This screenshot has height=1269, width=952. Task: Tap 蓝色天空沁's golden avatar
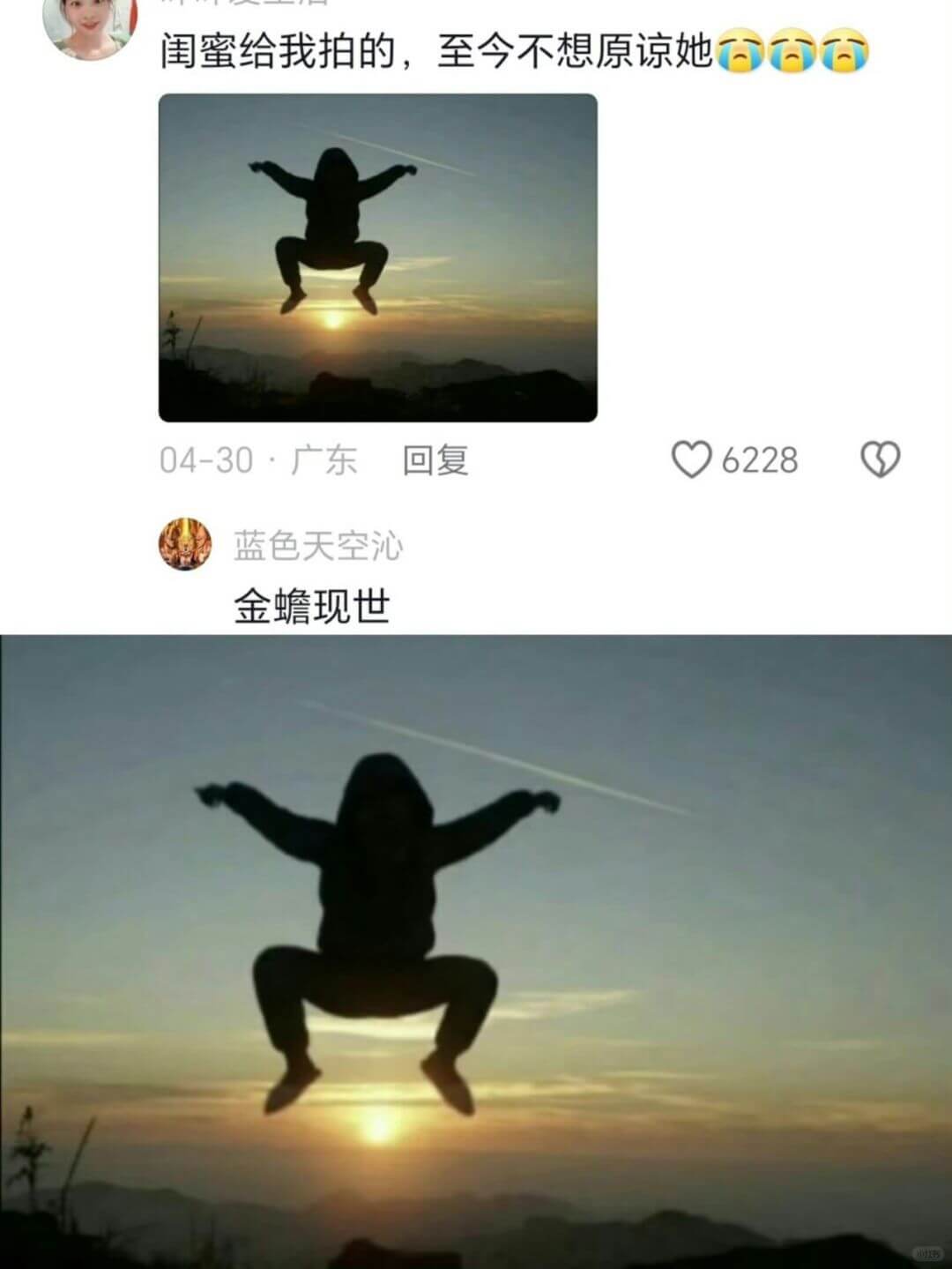pyautogui.click(x=185, y=545)
